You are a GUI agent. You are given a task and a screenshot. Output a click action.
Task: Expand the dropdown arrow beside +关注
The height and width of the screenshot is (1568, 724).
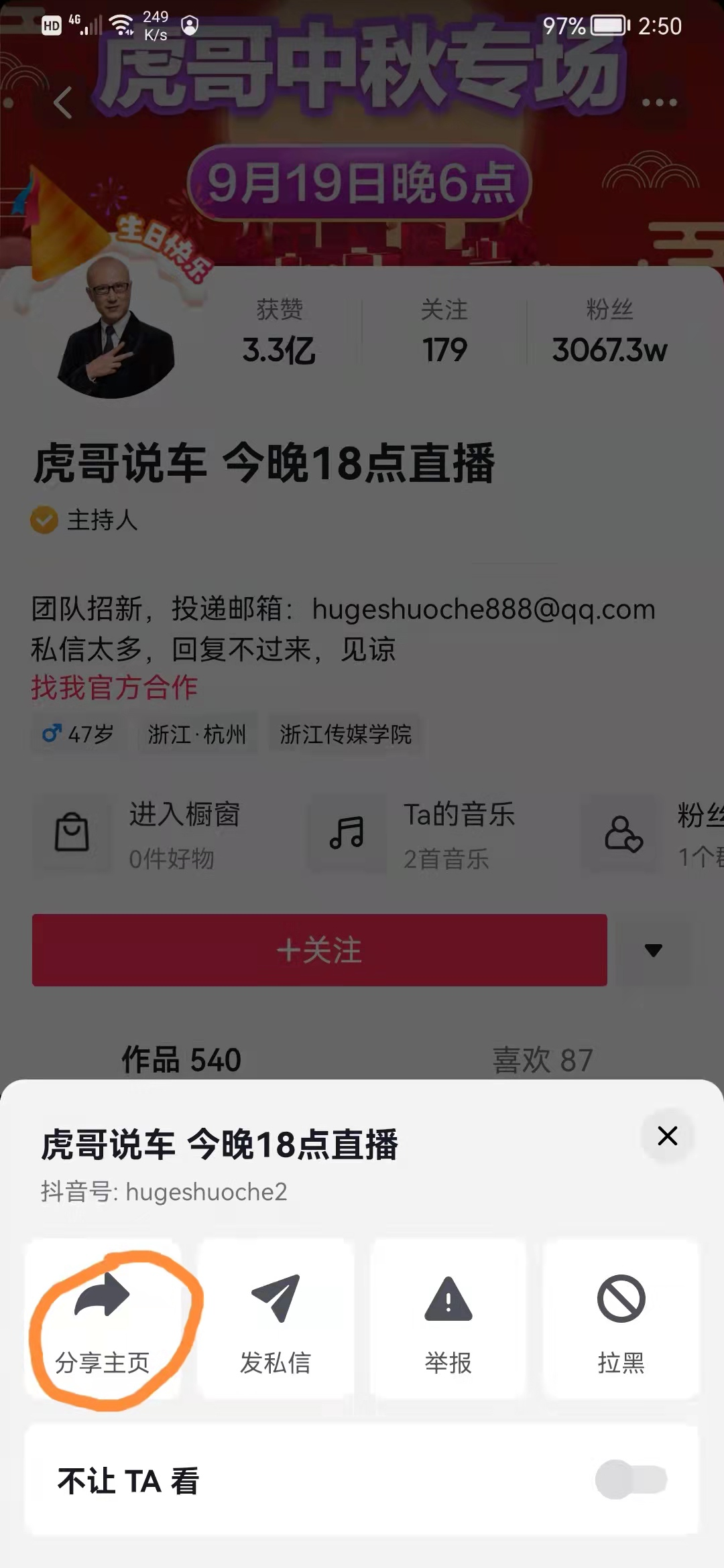pyautogui.click(x=653, y=950)
